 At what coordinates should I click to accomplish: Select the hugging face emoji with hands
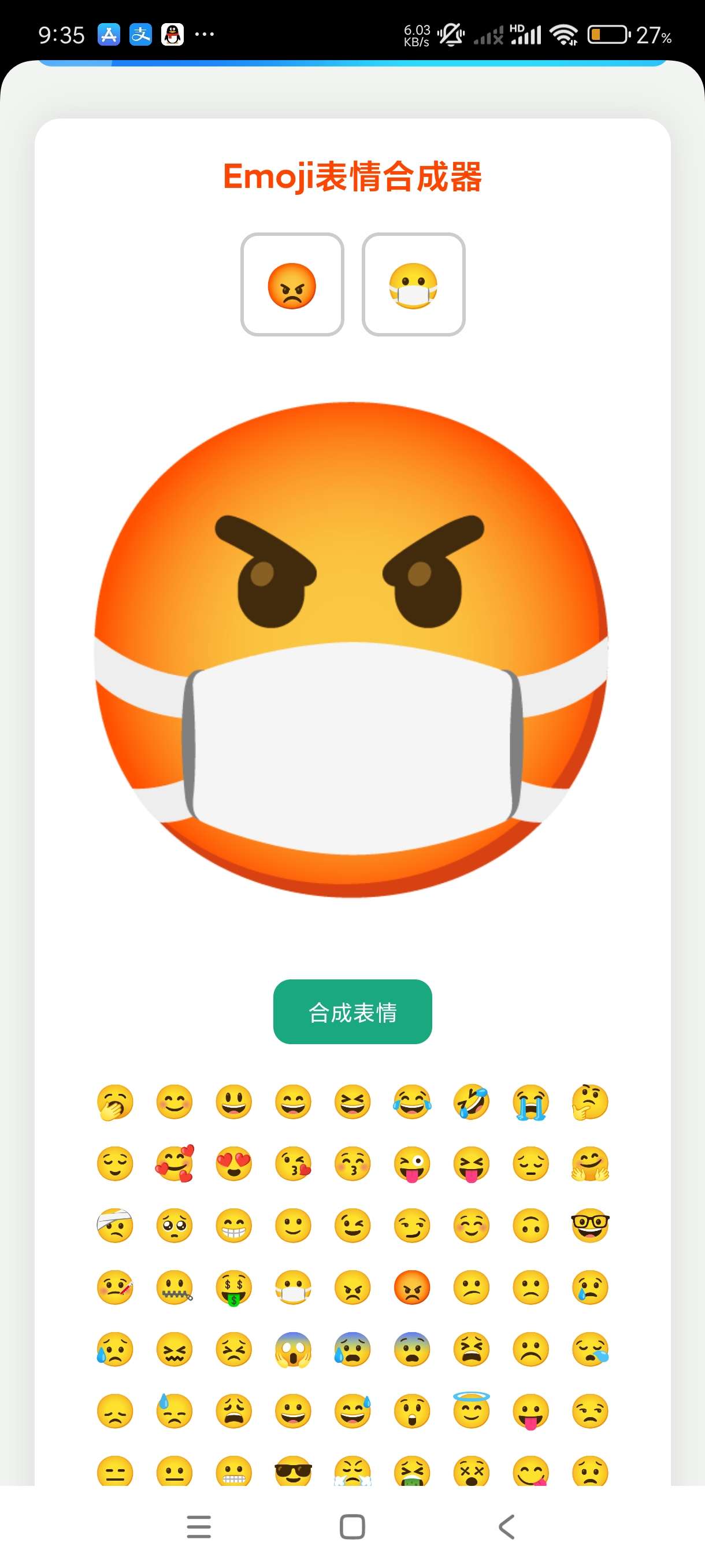[589, 1164]
